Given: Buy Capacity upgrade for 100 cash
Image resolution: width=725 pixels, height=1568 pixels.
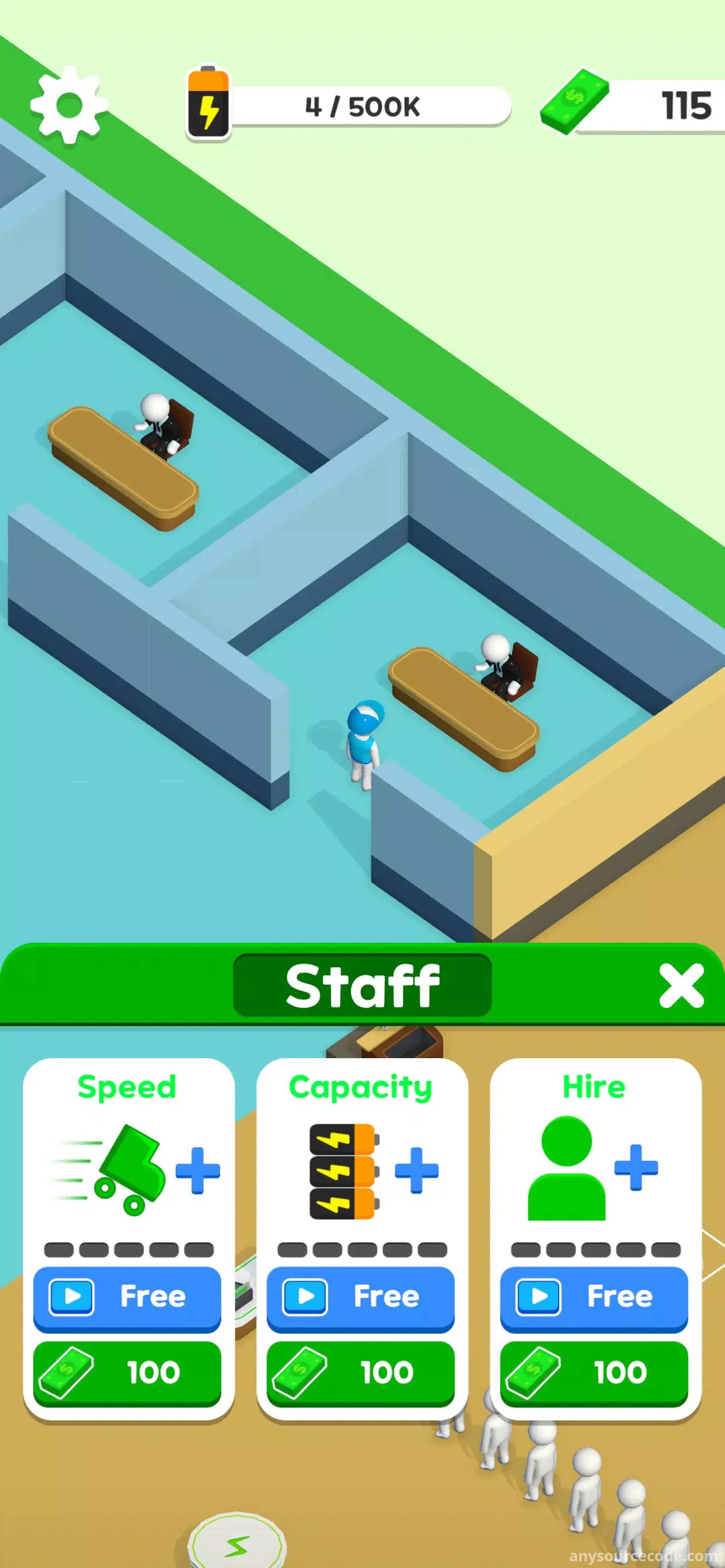Looking at the screenshot, I should coord(361,1373).
